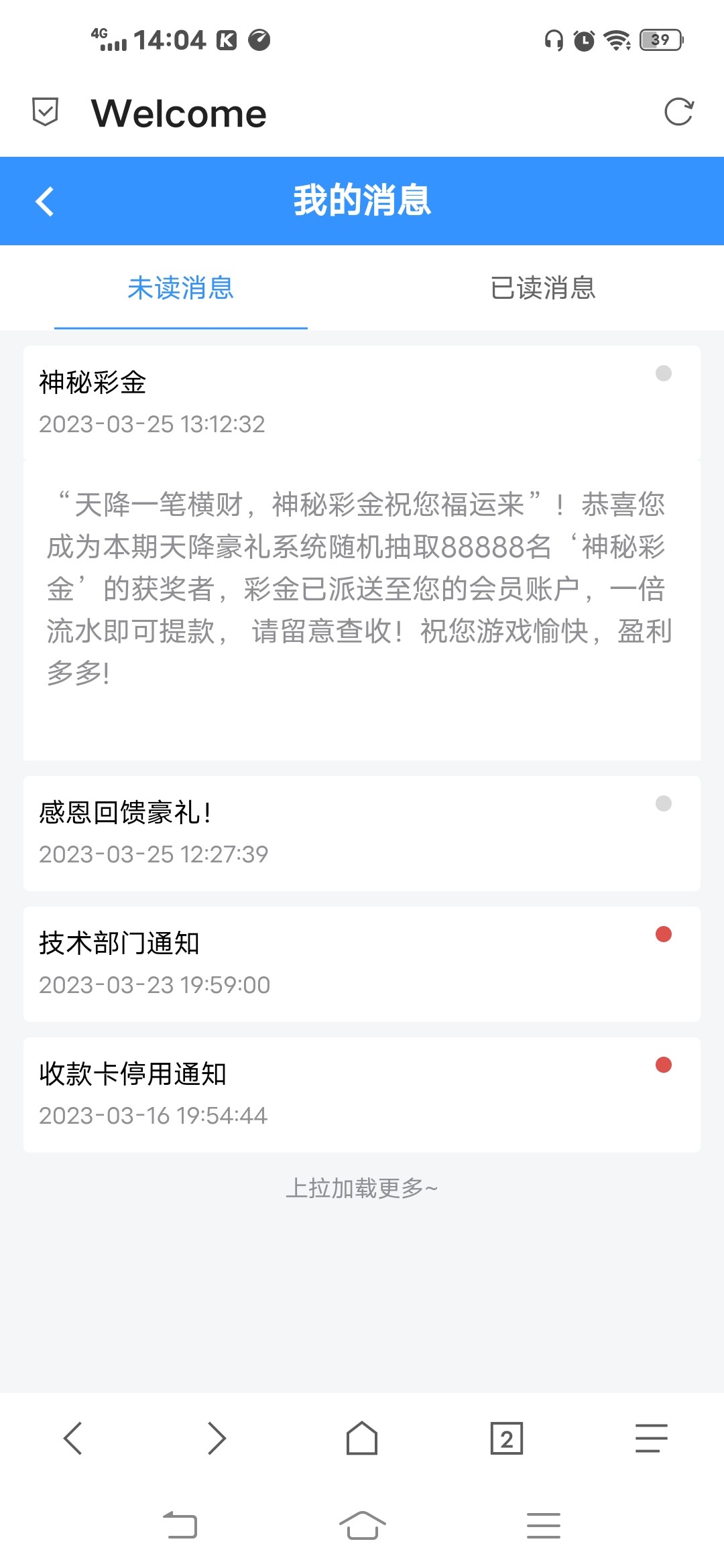The image size is (724, 1568).
Task: Tap the system home button
Action: pos(362,1525)
